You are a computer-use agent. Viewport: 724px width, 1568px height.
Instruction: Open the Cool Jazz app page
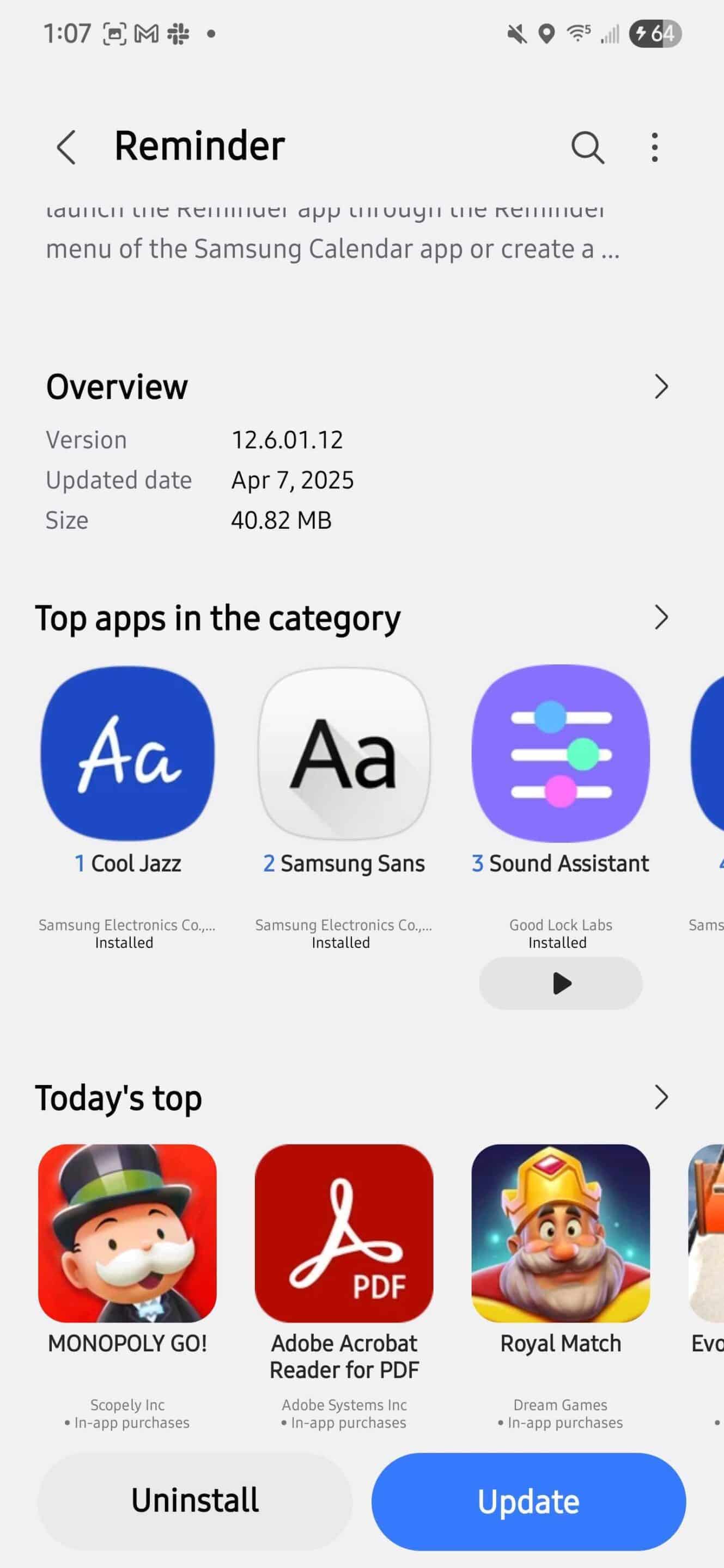[x=127, y=754]
